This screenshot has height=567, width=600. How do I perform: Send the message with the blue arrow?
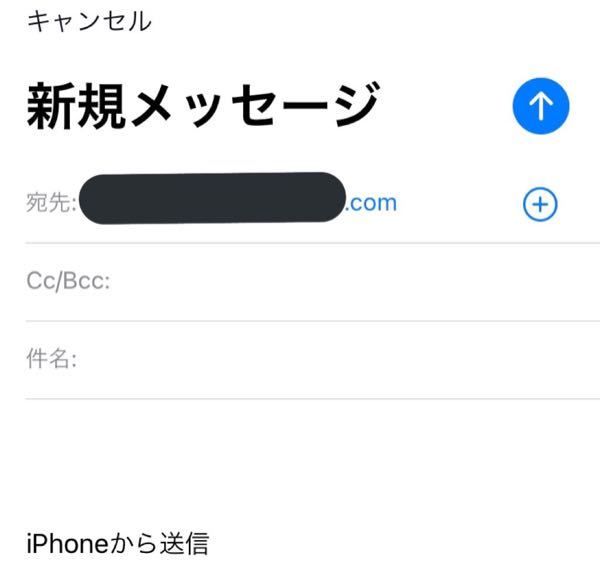540,107
